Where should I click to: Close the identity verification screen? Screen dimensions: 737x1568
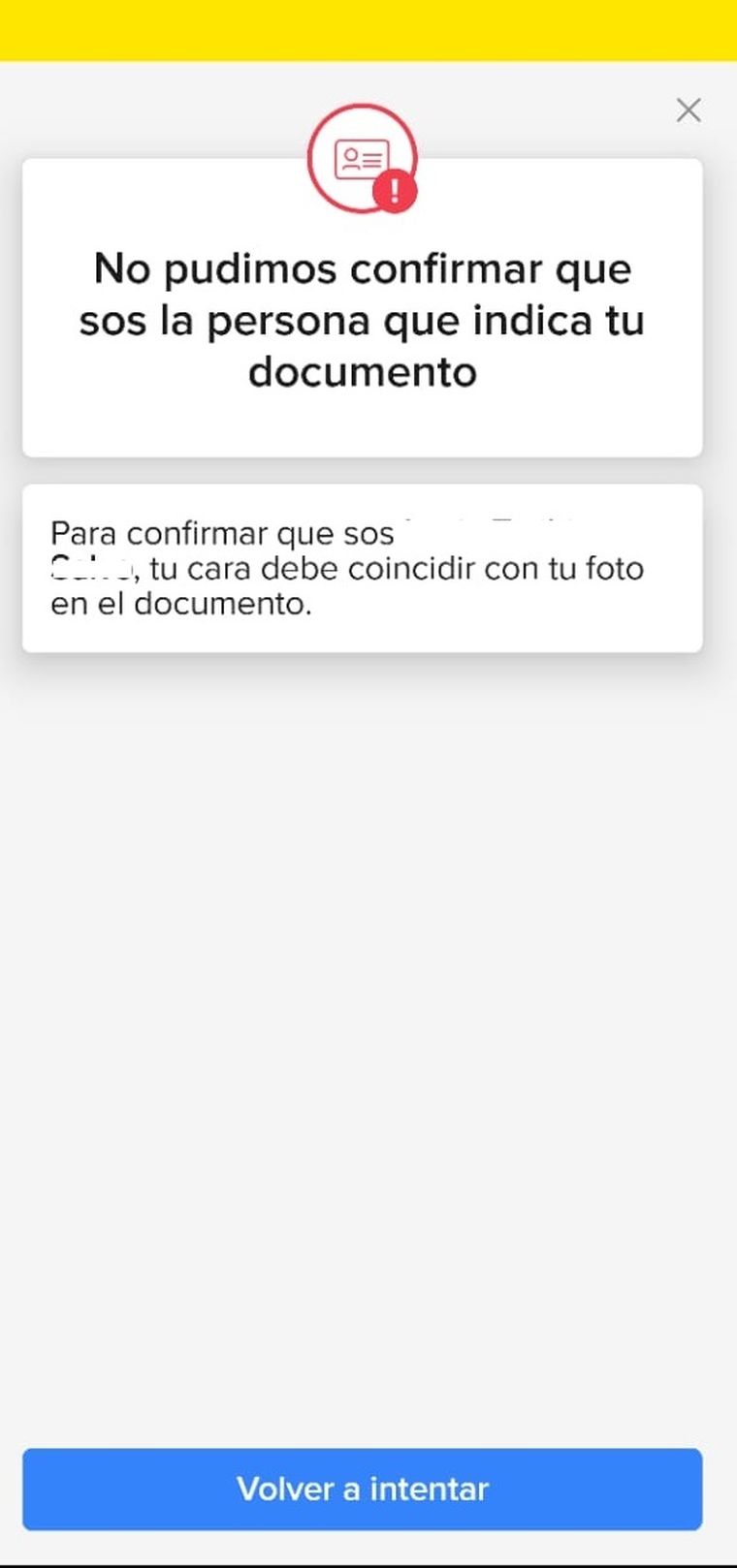[689, 110]
